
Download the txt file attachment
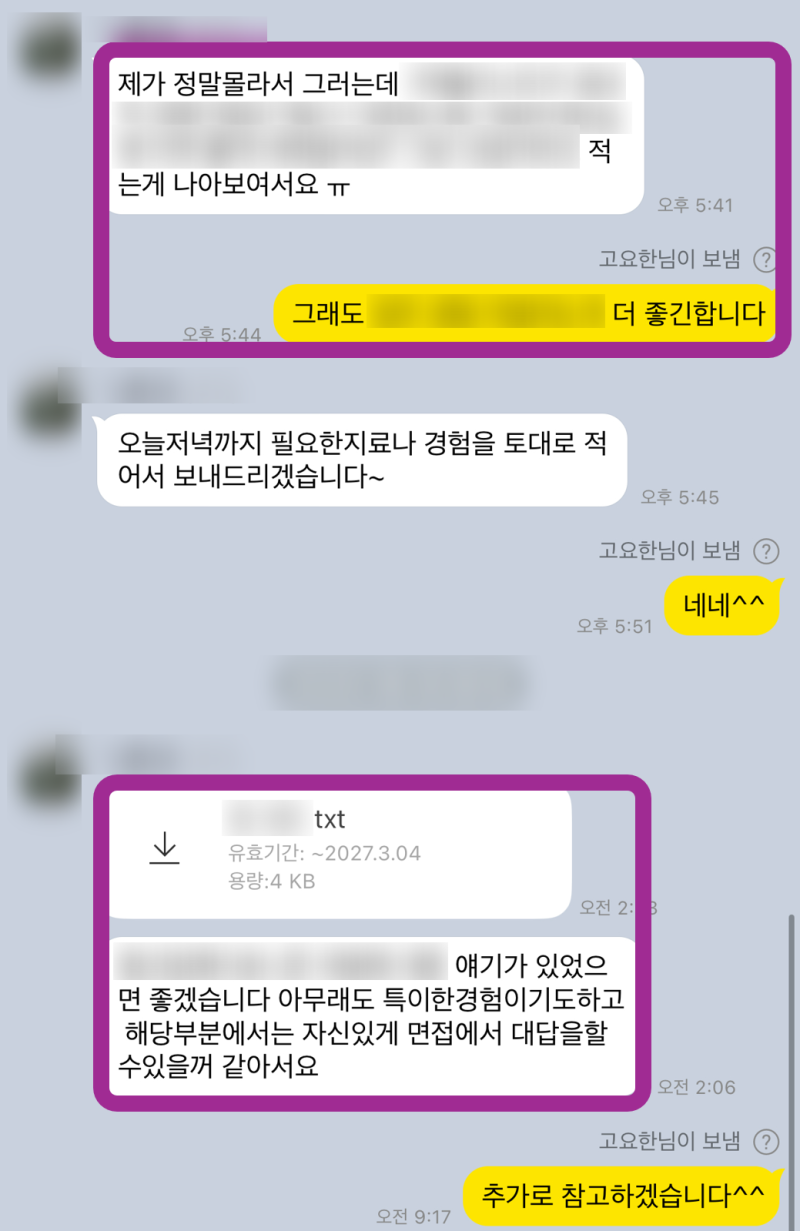(x=164, y=848)
